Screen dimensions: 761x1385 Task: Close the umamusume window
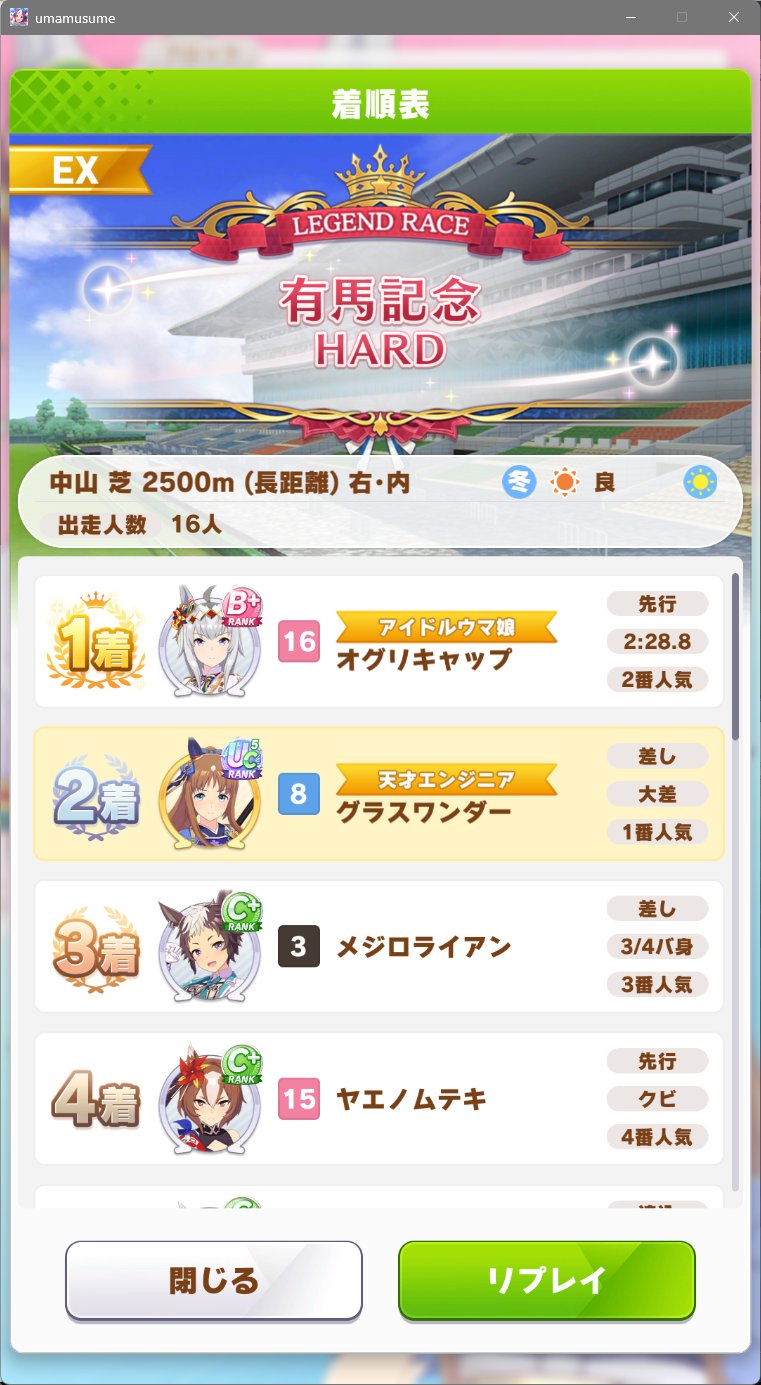(x=733, y=17)
